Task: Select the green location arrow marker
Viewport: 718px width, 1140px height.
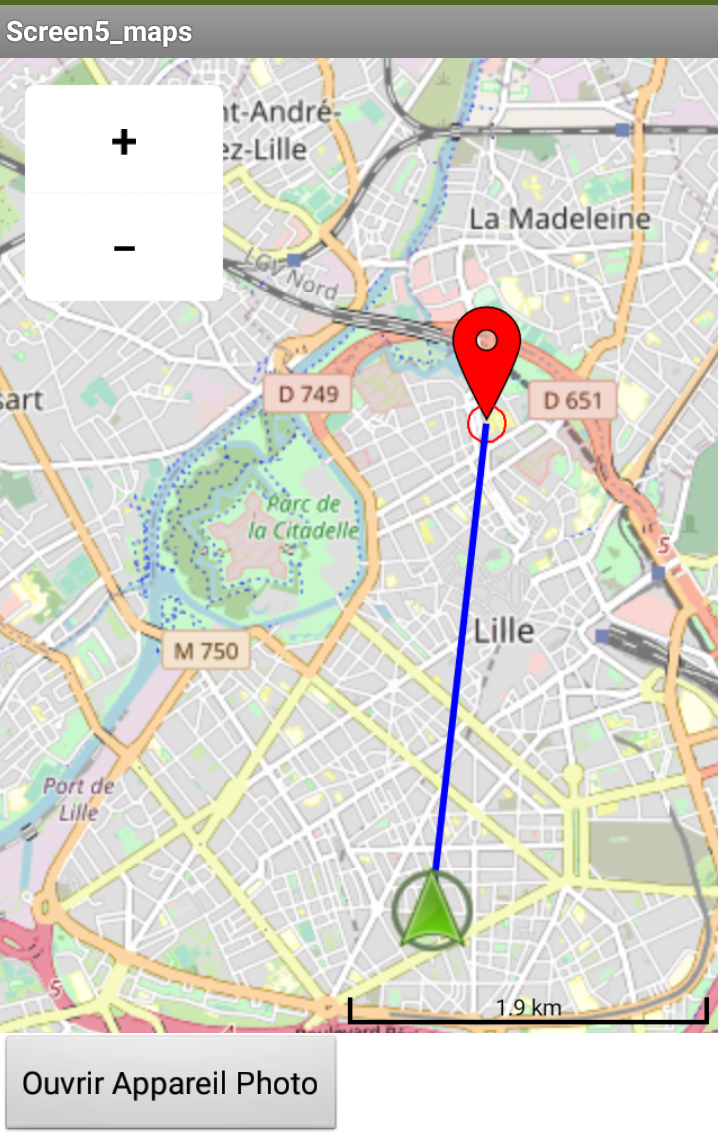Action: [x=432, y=911]
